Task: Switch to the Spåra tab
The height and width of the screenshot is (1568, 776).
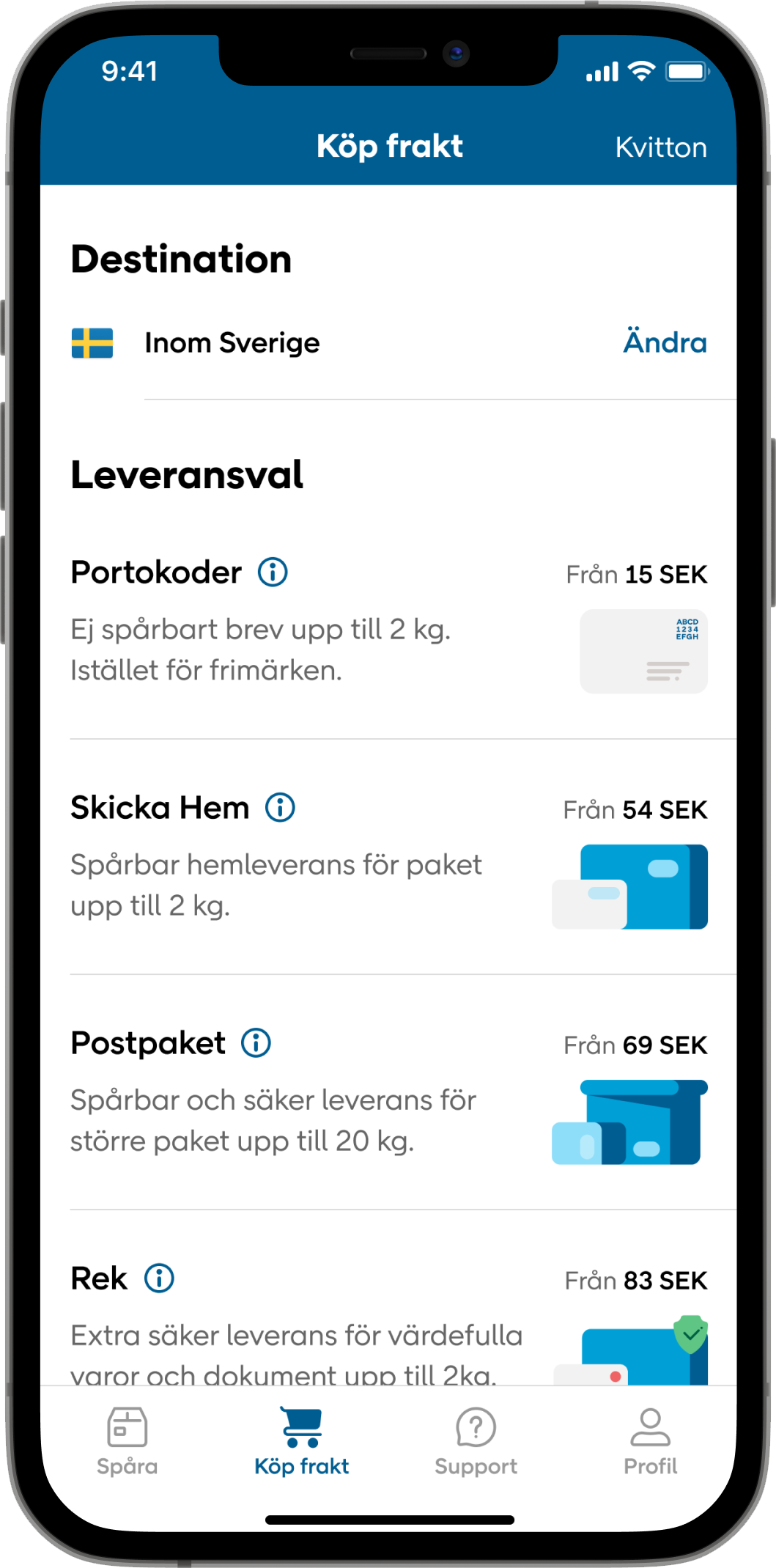Action: [x=128, y=1441]
